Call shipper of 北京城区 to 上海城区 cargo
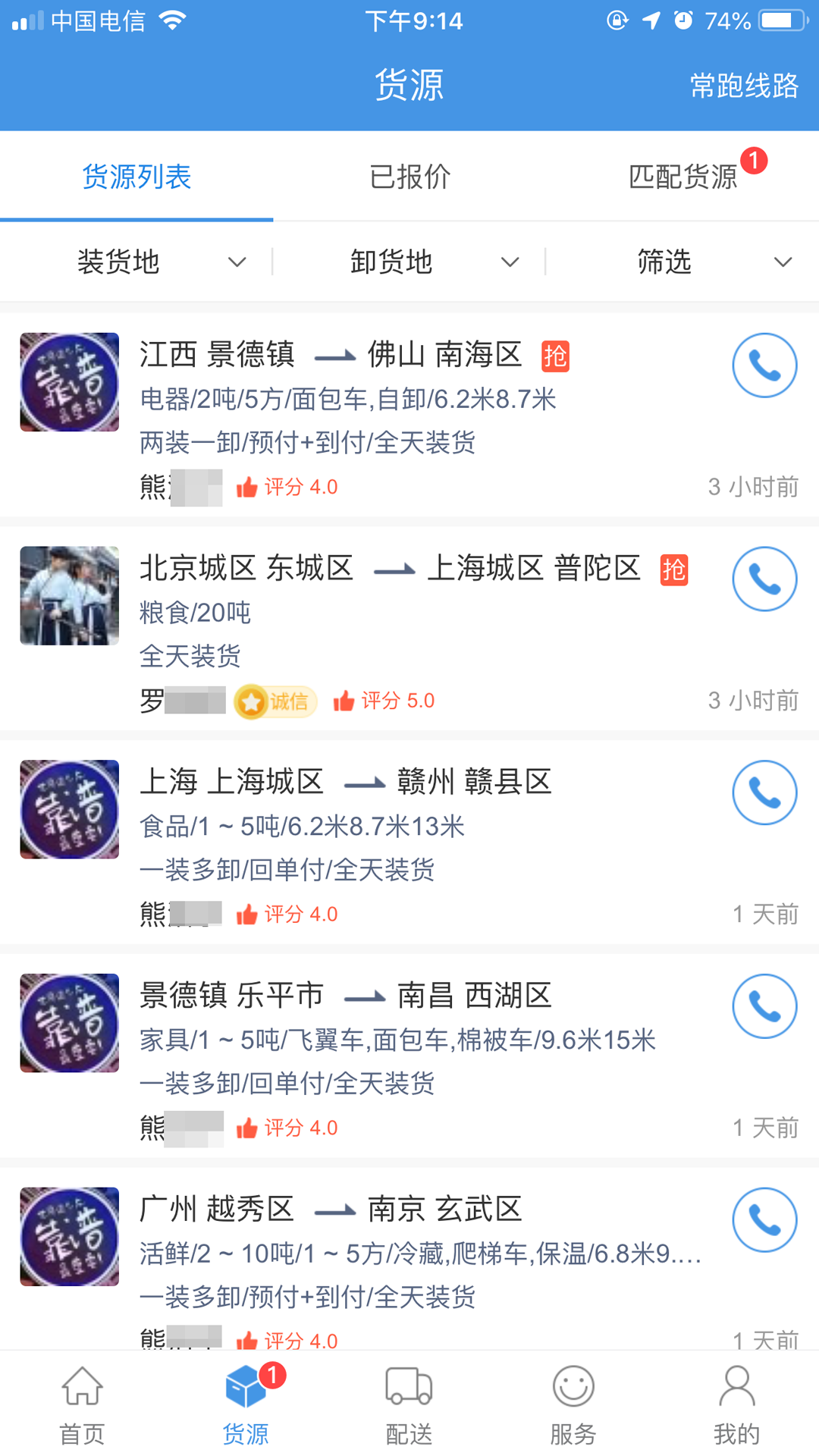Viewport: 819px width, 1456px height. pyautogui.click(x=764, y=579)
